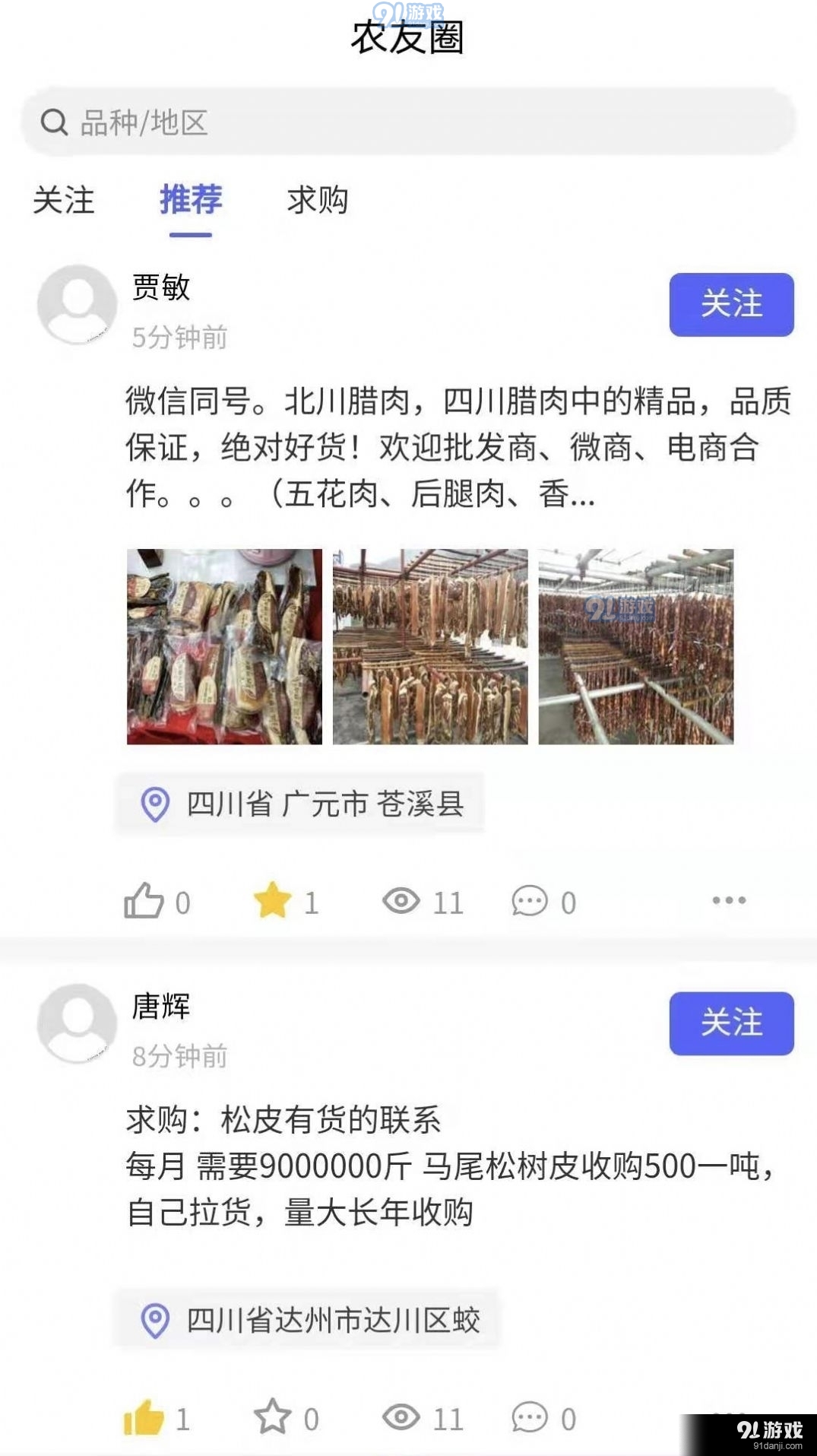Tap 贾敏's profile avatar
This screenshot has width=817, height=1456.
tap(76, 304)
